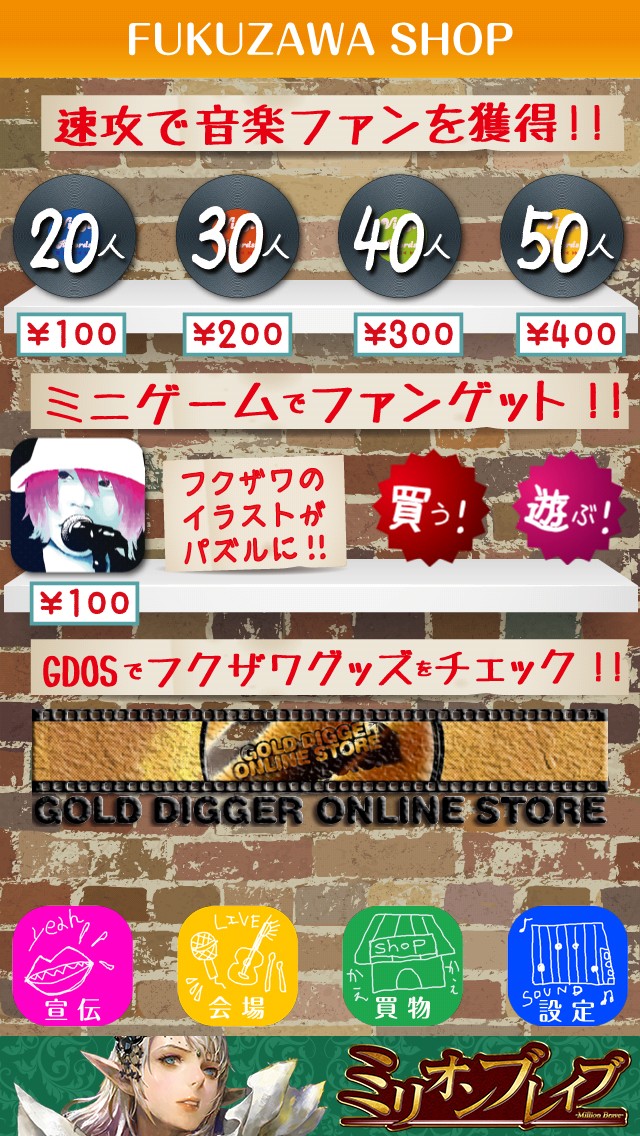The height and width of the screenshot is (1136, 640).
Task: Switch to the 会場 live venue tab
Action: point(238,965)
